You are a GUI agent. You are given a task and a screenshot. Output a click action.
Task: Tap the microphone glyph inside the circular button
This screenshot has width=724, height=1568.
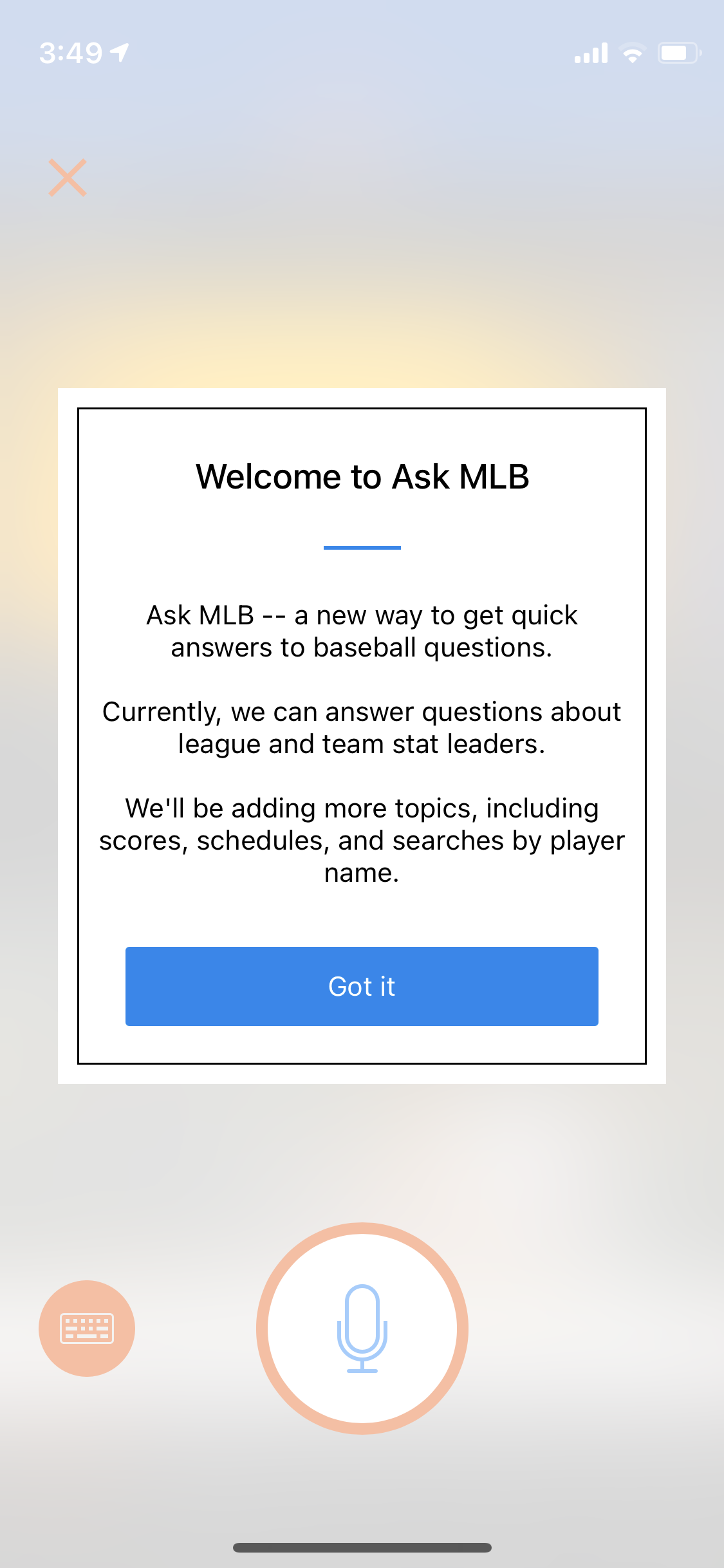tap(362, 1327)
